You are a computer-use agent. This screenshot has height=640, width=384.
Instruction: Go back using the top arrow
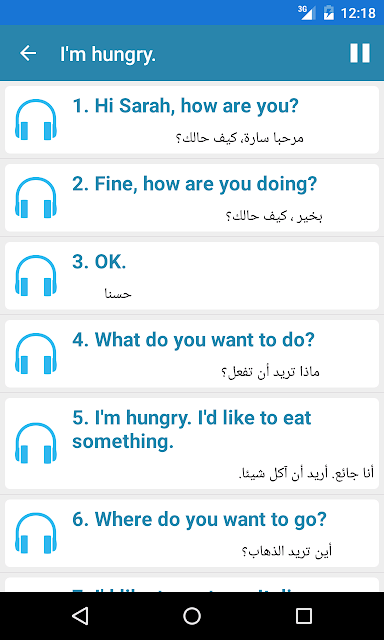[x=28, y=53]
